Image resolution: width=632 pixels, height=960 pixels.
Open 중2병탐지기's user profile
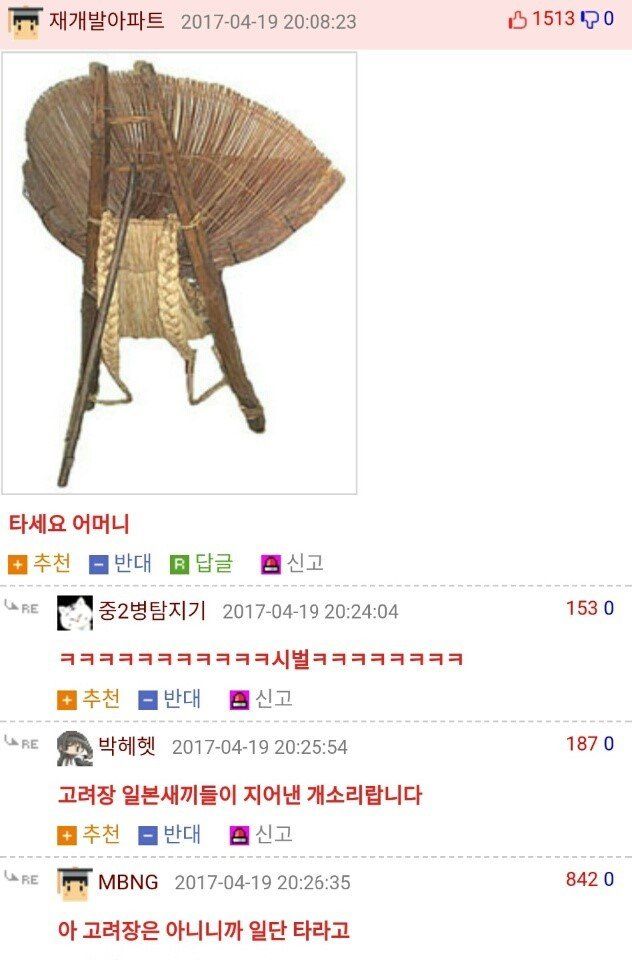point(152,610)
